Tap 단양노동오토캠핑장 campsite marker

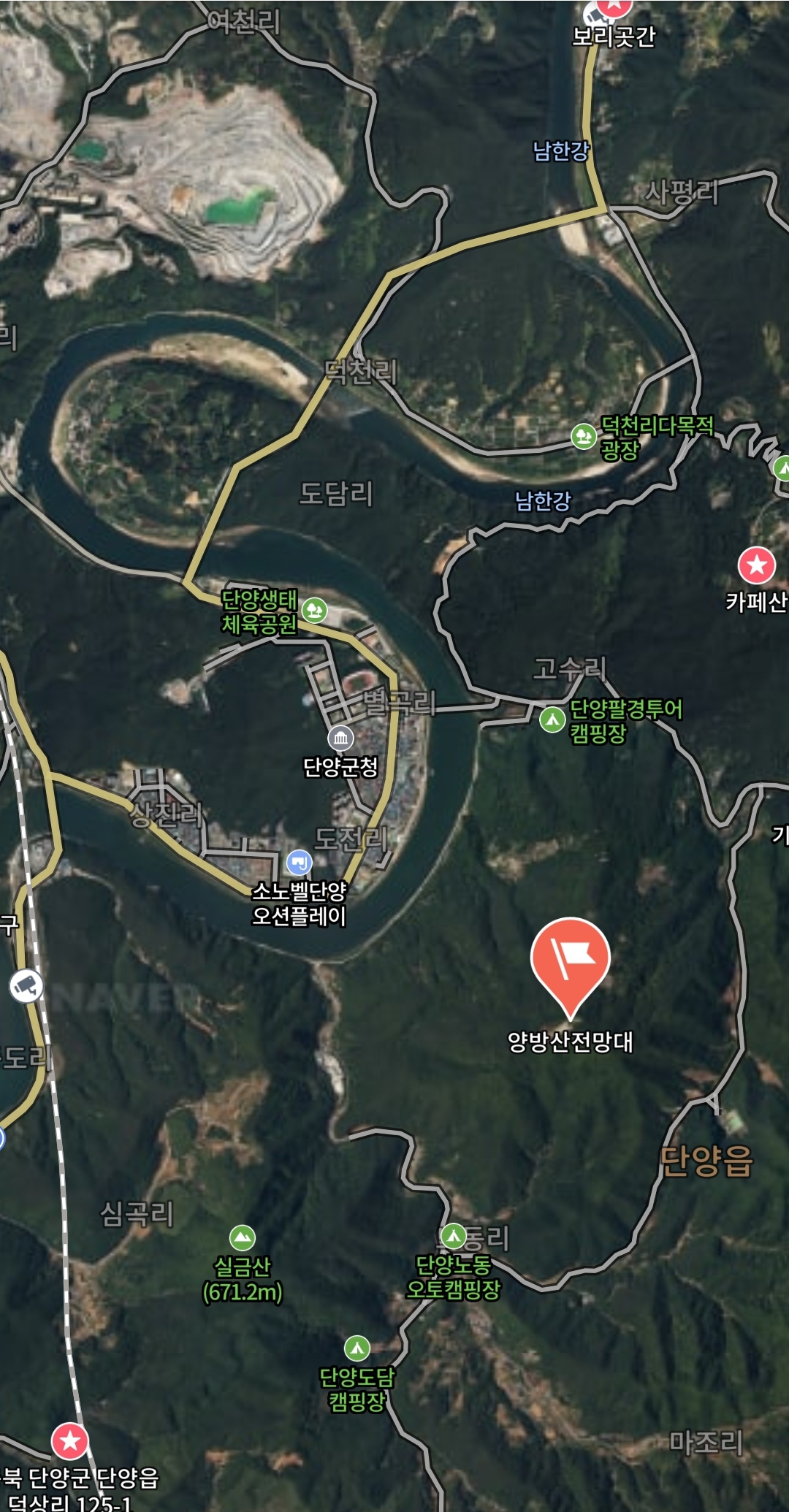(453, 1236)
